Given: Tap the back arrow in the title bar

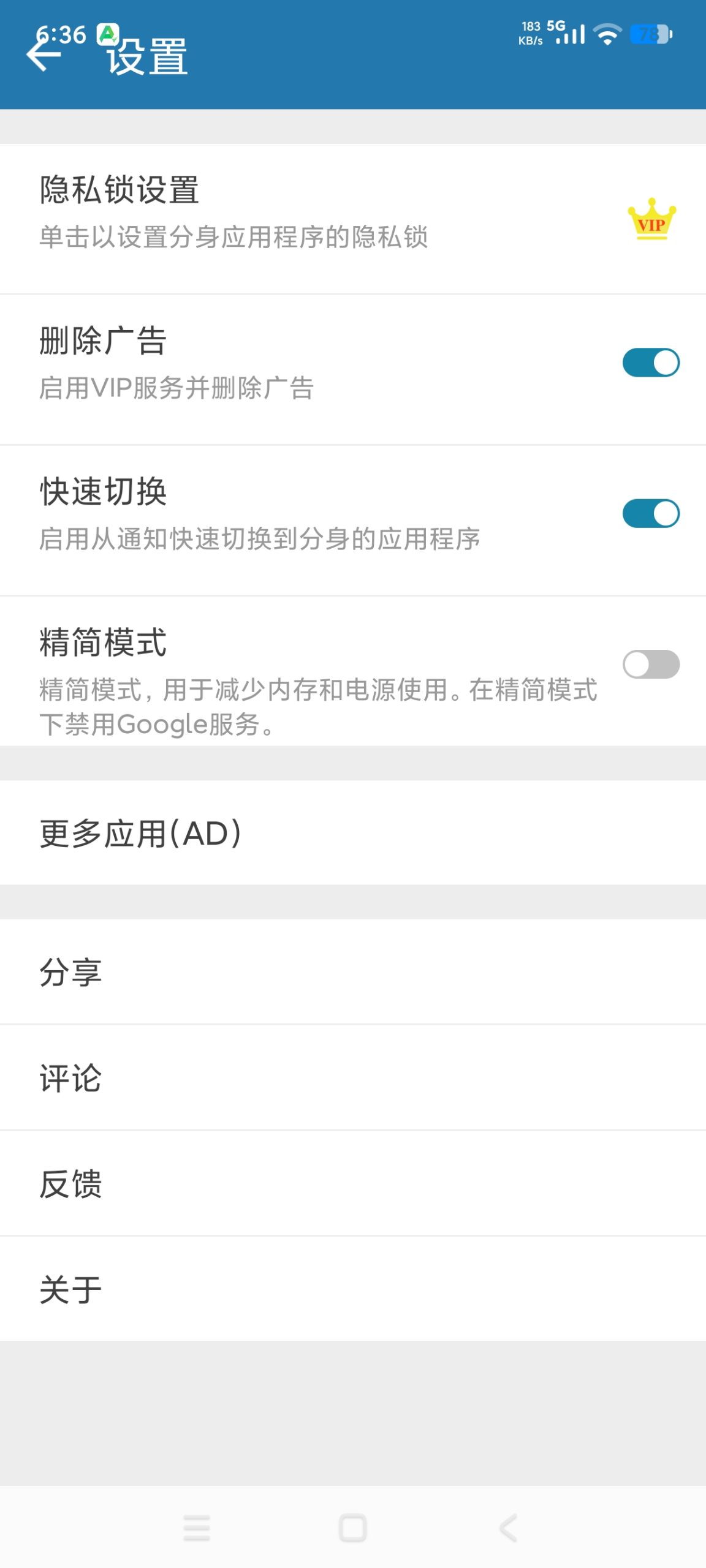Looking at the screenshot, I should point(44,56).
